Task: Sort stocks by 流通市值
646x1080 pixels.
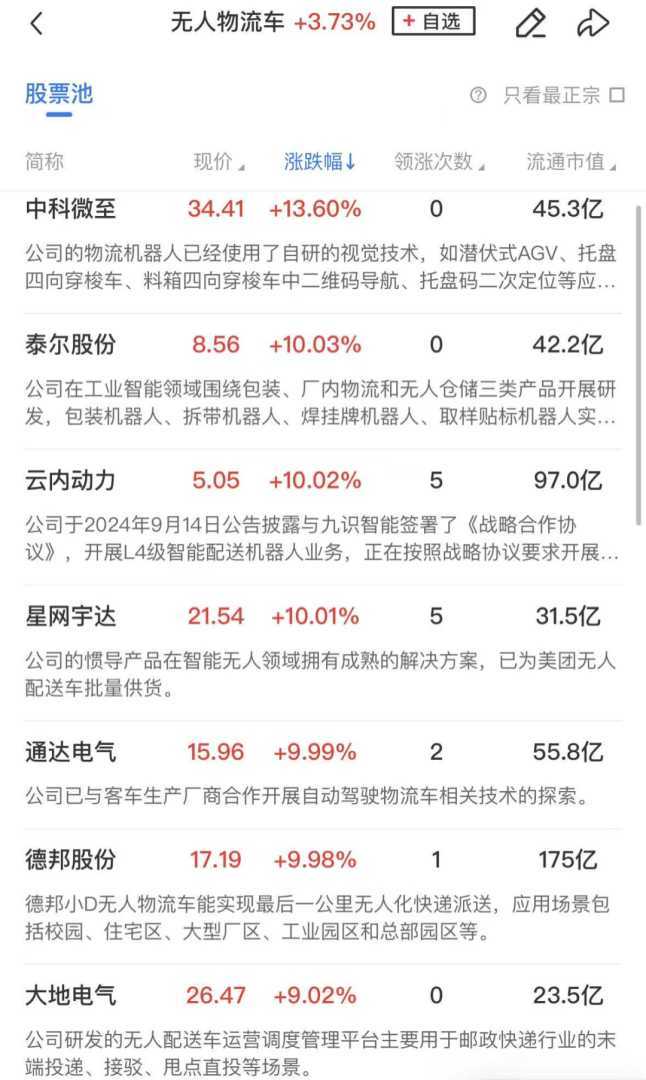Action: pos(571,162)
